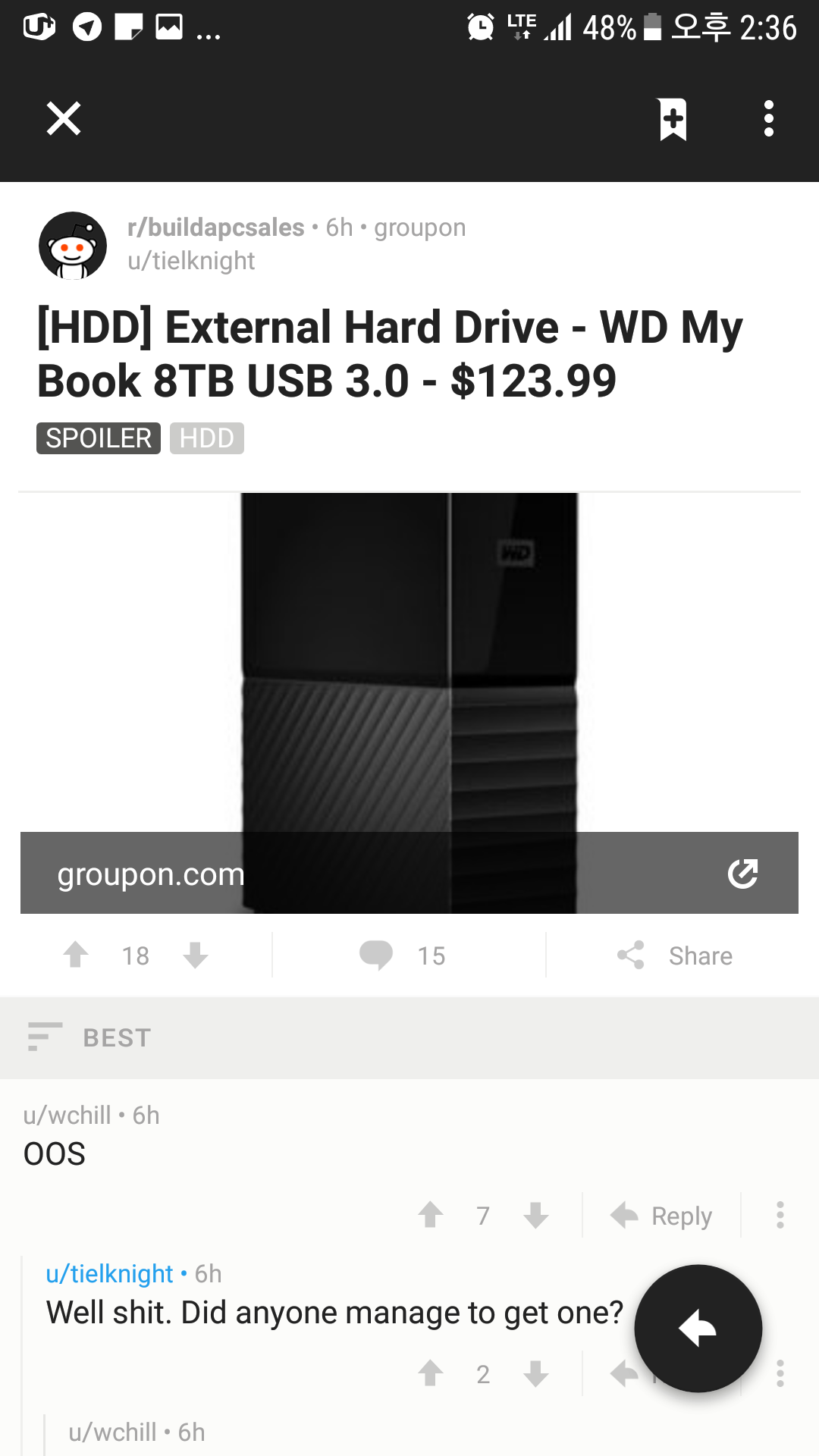Open the overflow menu in top bar

tap(768, 119)
